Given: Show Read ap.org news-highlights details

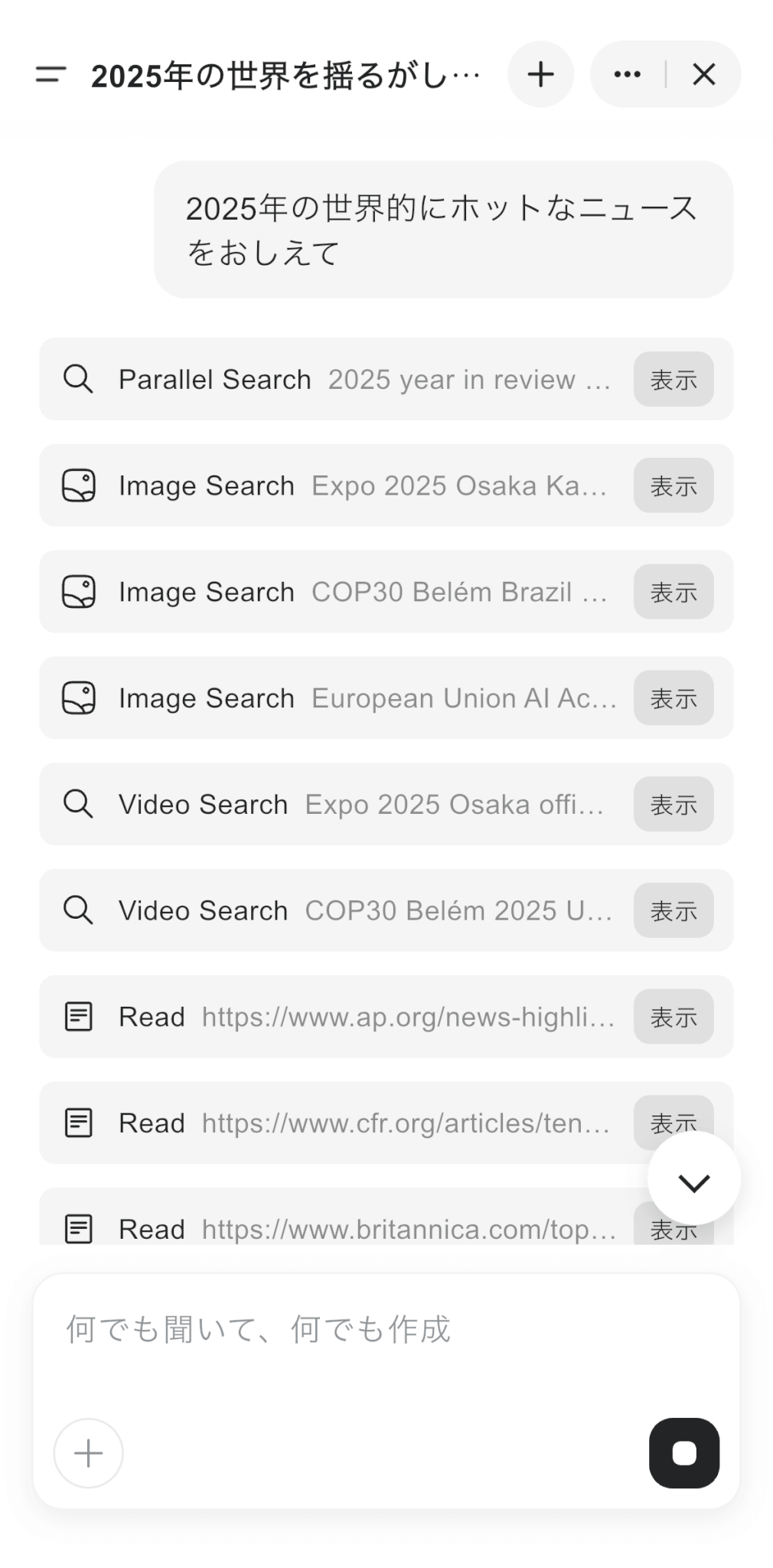Looking at the screenshot, I should (673, 1018).
